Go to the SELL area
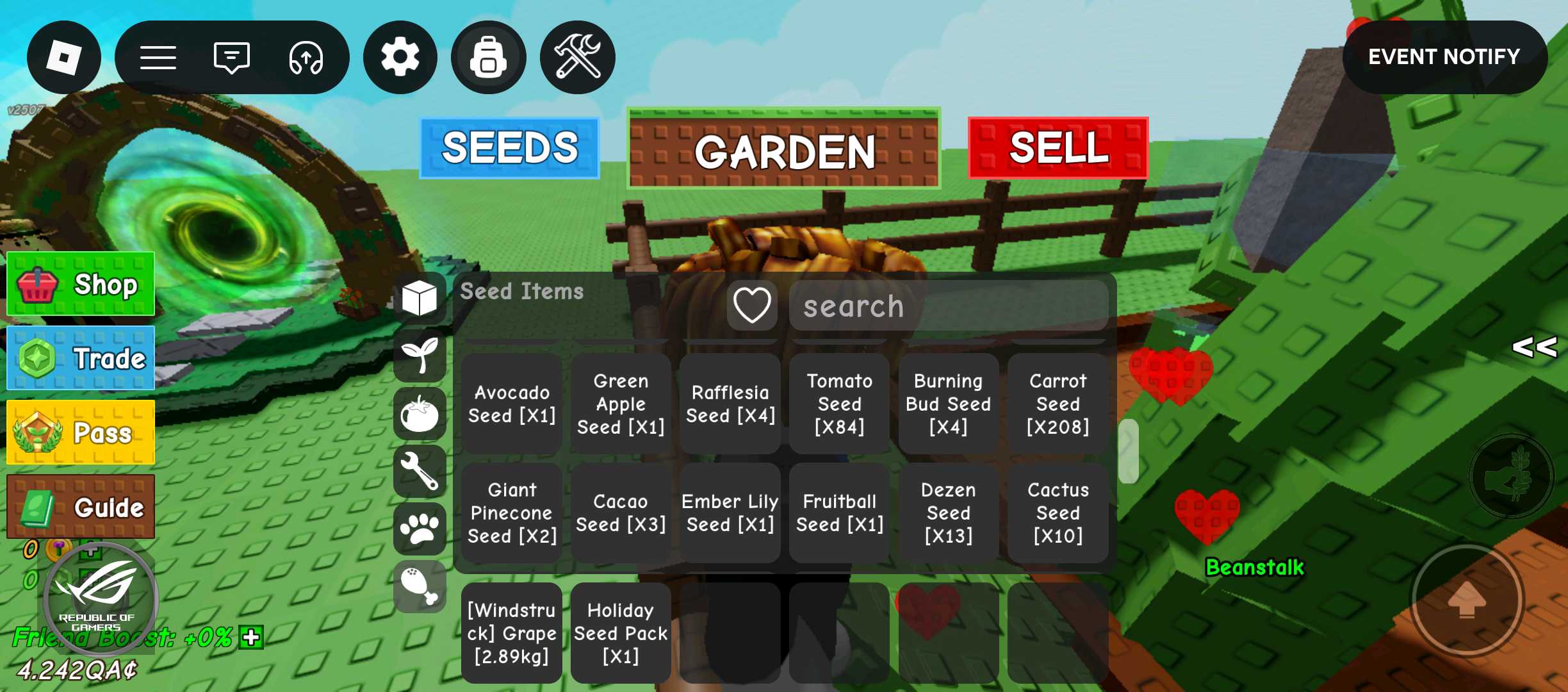 (x=1058, y=148)
